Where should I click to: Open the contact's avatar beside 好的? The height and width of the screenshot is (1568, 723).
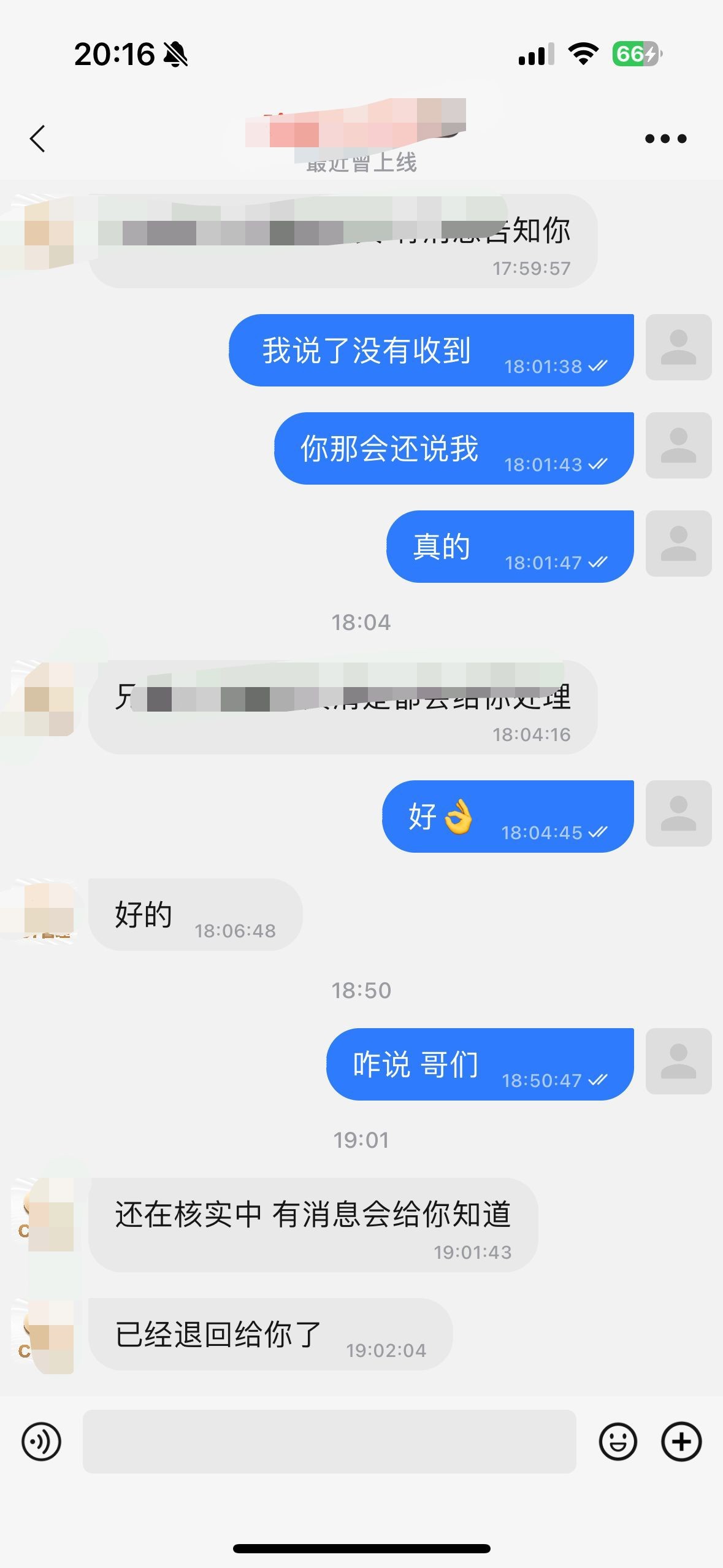pyautogui.click(x=47, y=910)
